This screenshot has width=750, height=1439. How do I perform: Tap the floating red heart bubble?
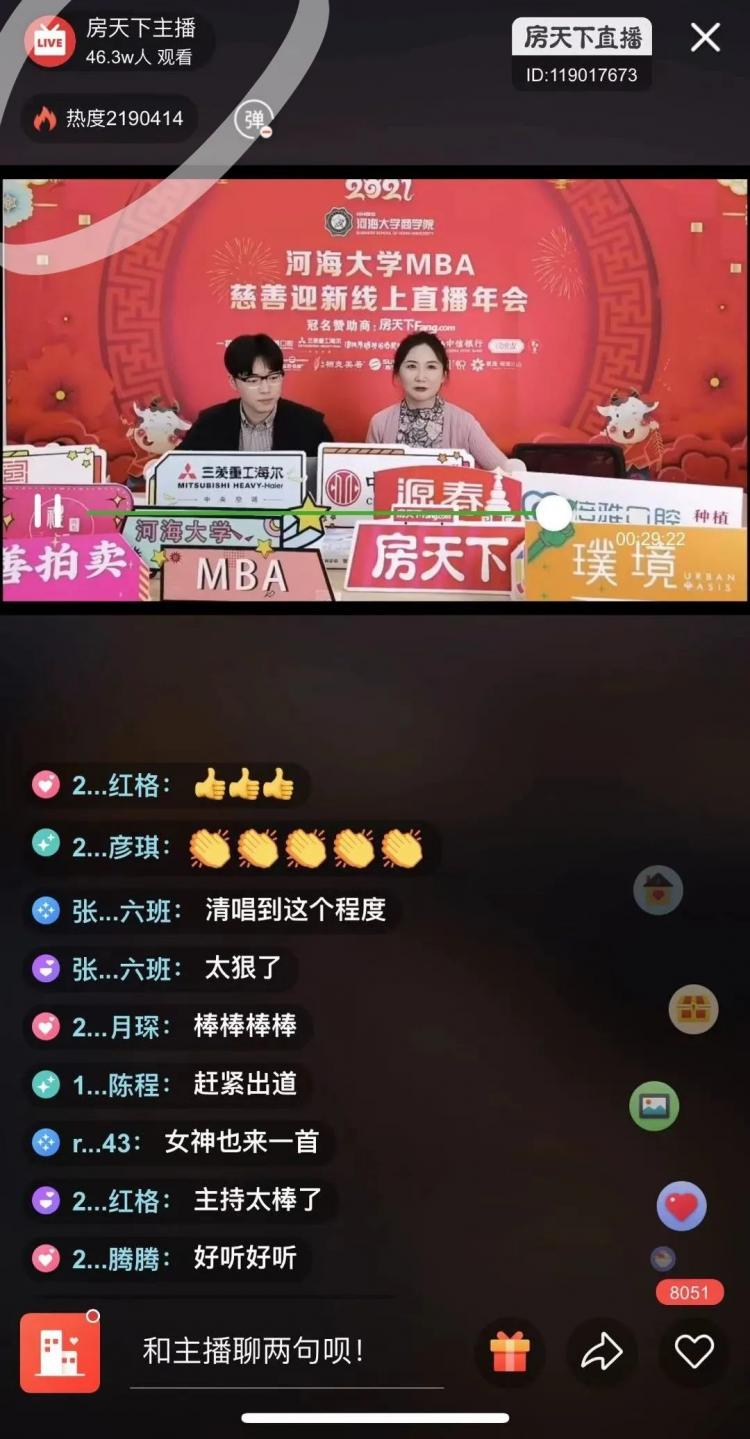(x=681, y=1206)
